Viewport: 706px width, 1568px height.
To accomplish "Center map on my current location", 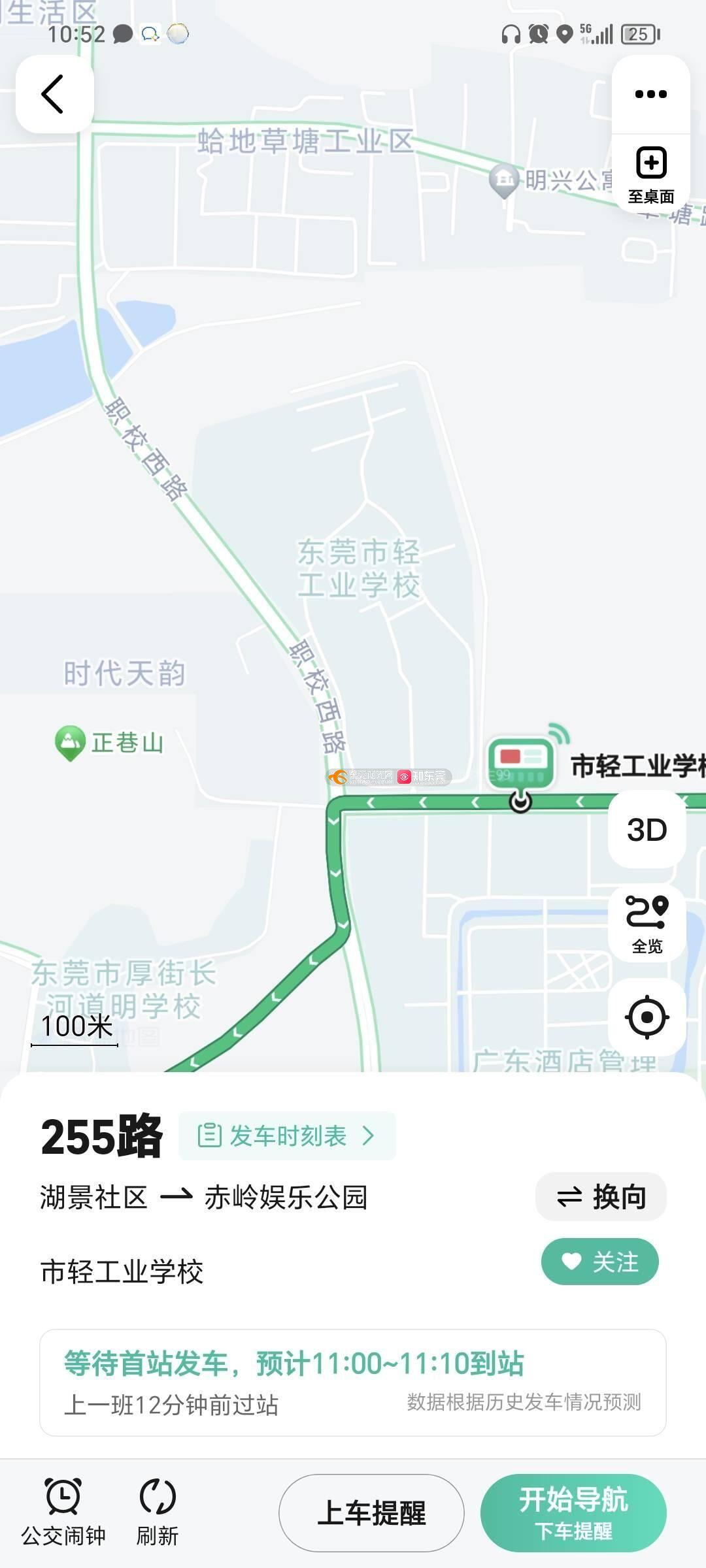I will [x=647, y=1017].
